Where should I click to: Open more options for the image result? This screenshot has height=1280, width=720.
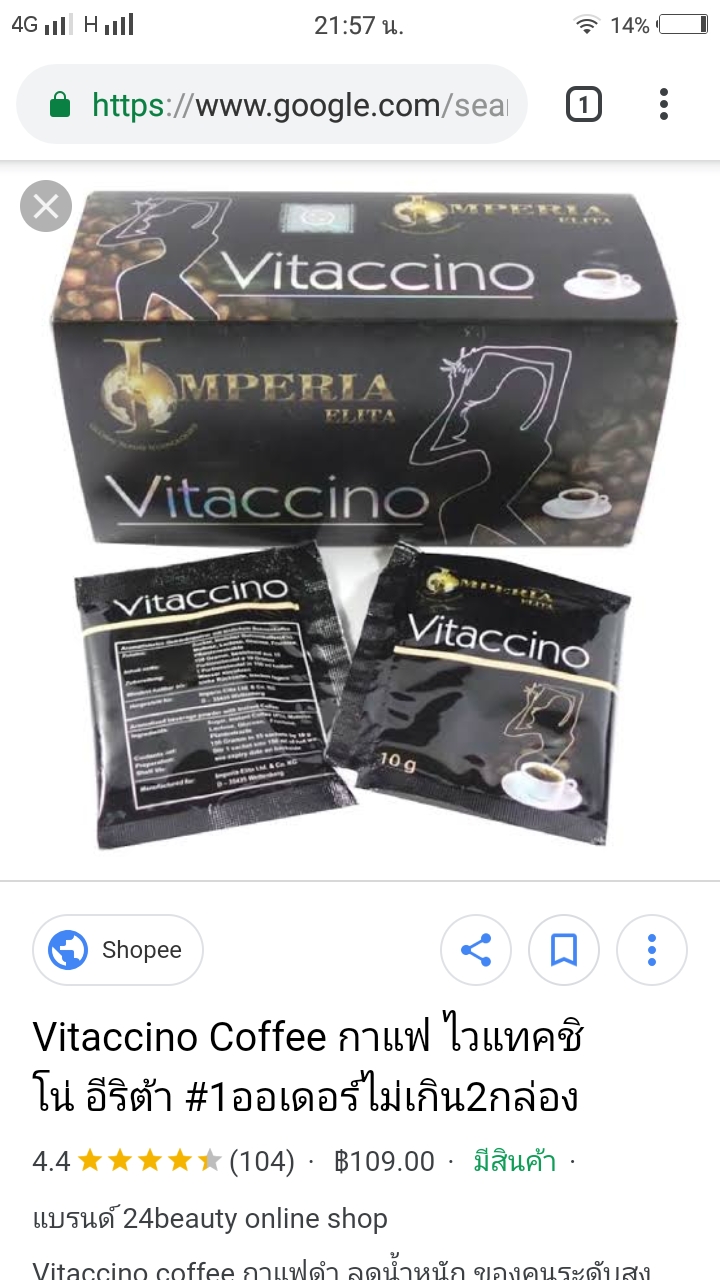pyautogui.click(x=652, y=950)
